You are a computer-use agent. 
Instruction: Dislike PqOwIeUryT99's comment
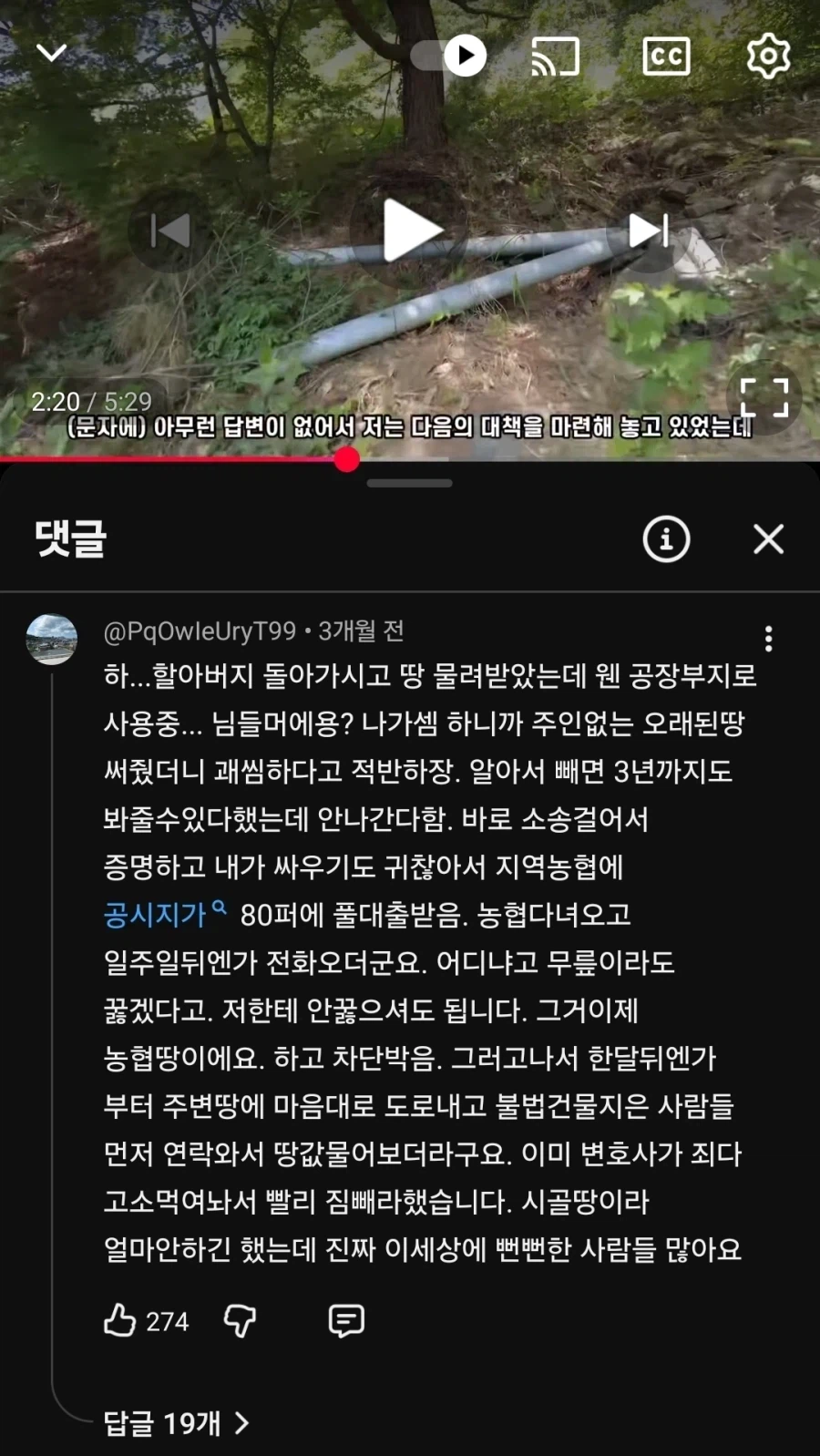point(238,1320)
